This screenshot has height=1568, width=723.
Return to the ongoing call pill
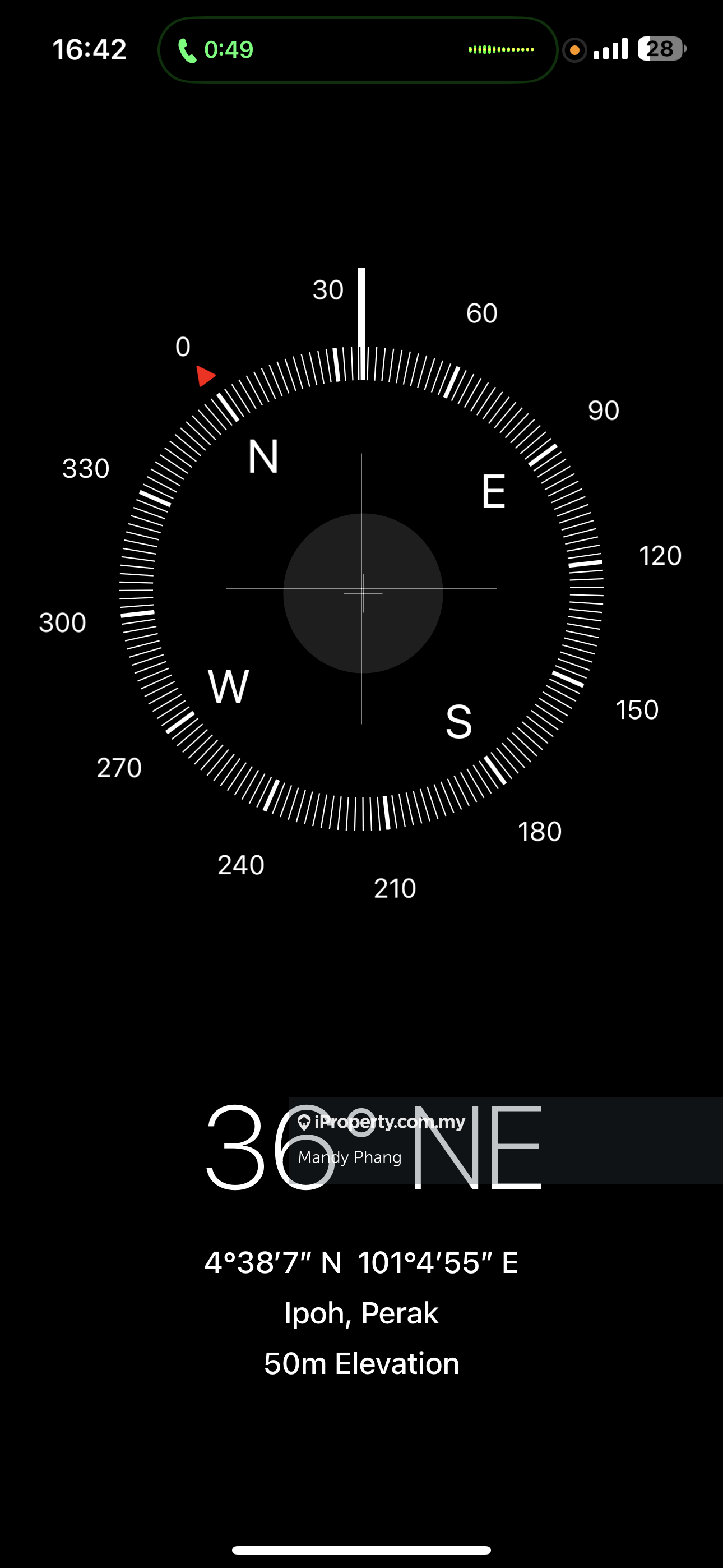coord(357,49)
